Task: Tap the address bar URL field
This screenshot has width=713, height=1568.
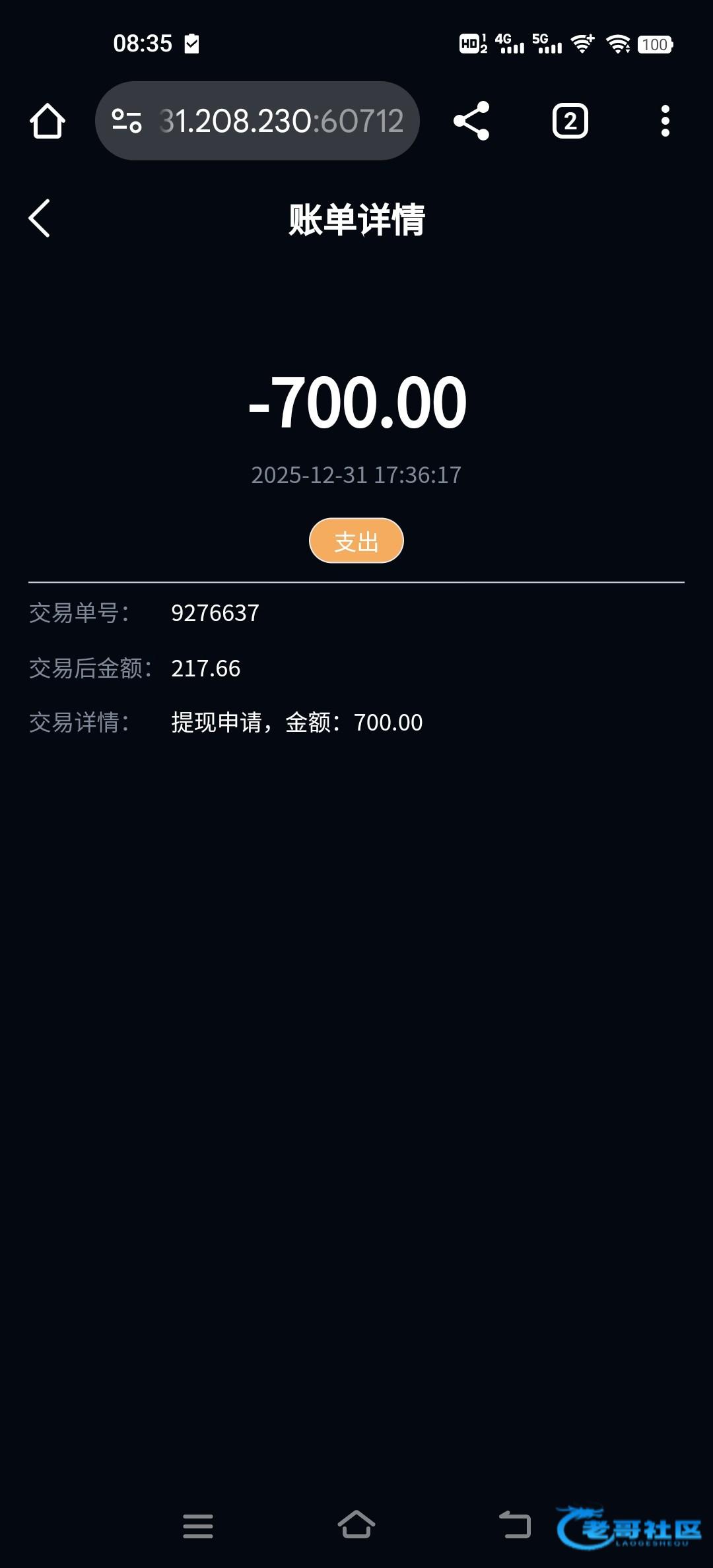Action: click(281, 121)
